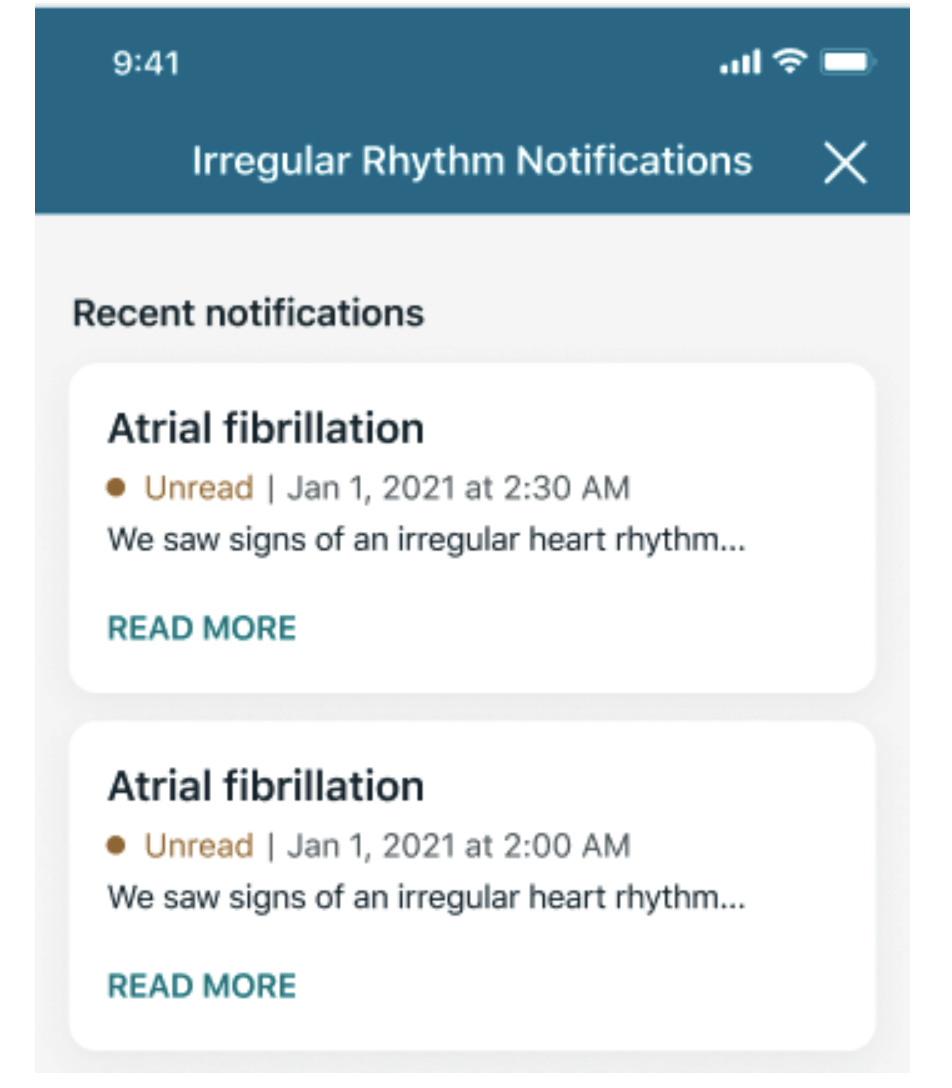The width and height of the screenshot is (952, 1088).
Task: Close the Irregular Rhythm Notifications screen
Action: 845,163
